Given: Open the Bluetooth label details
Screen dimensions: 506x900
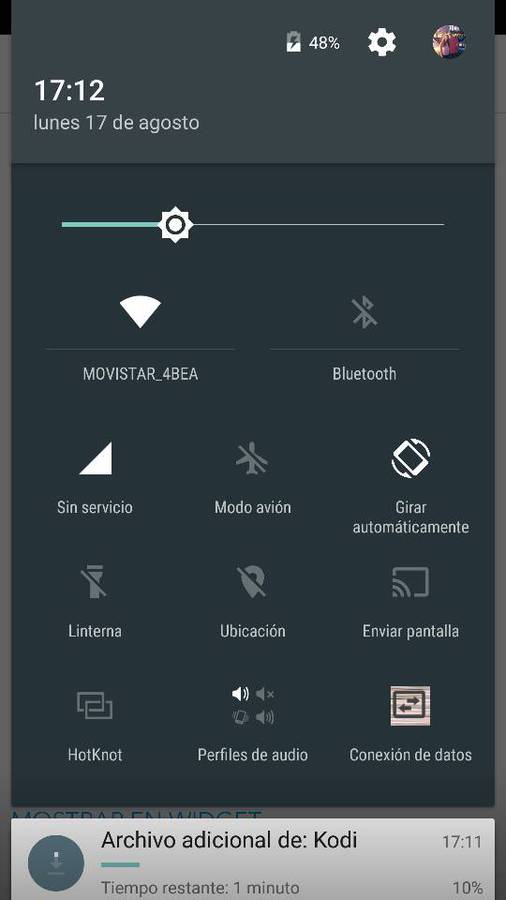Looking at the screenshot, I should point(364,374).
